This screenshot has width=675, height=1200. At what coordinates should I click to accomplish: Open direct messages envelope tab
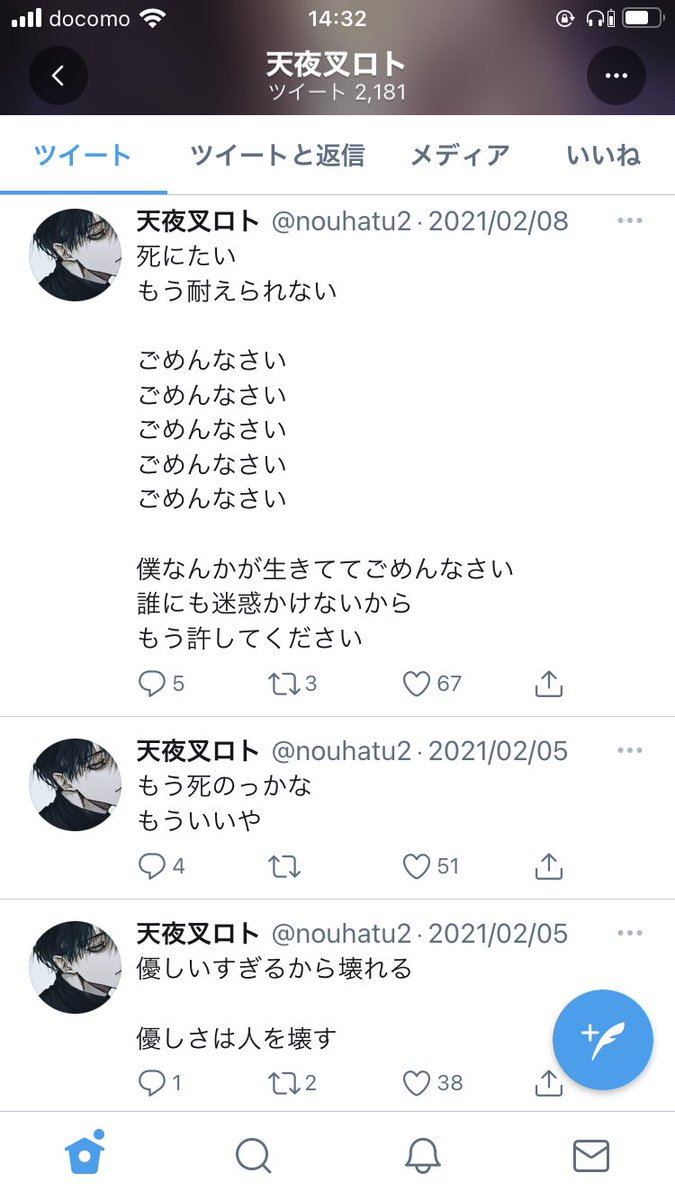coord(591,1156)
